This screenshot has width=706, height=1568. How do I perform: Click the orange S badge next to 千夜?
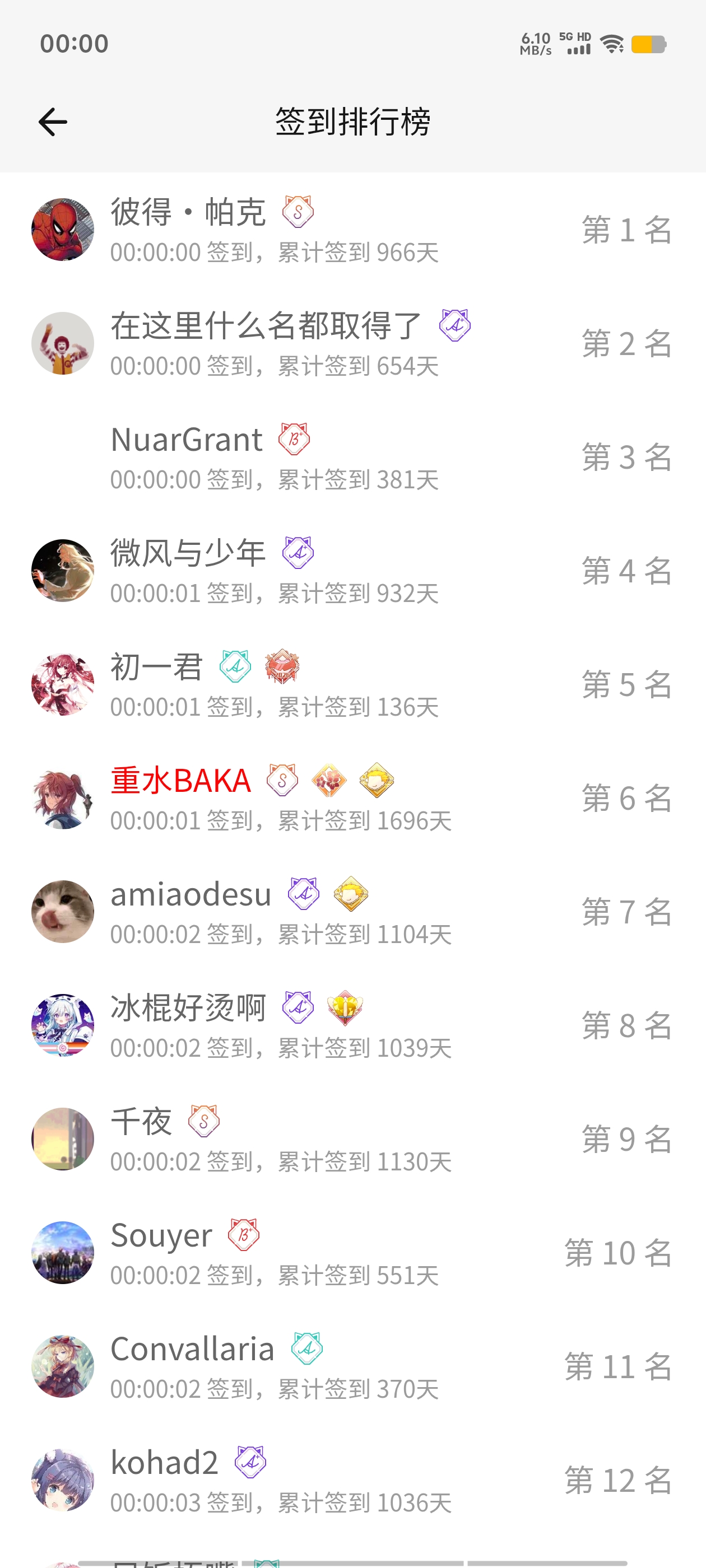tap(205, 1122)
